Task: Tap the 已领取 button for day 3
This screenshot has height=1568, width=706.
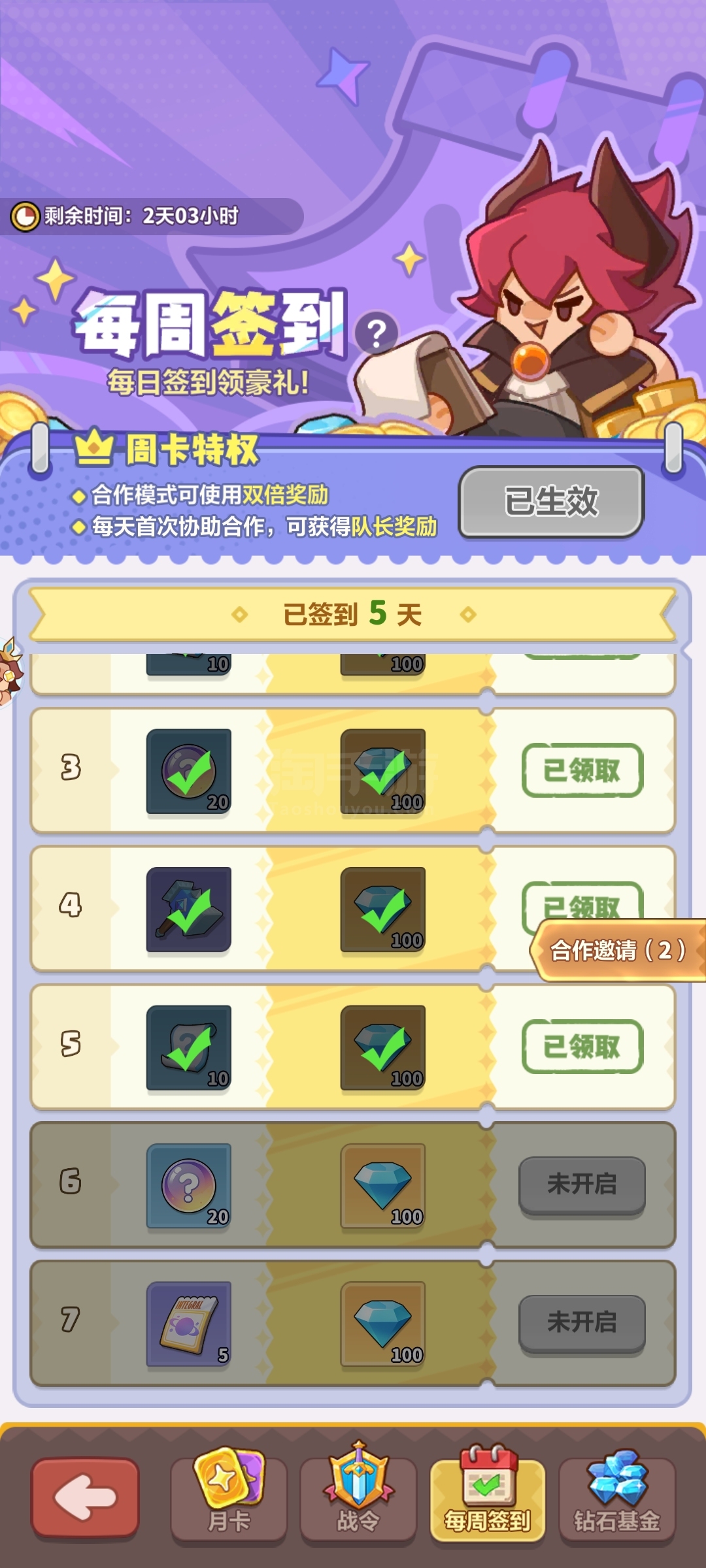Action: [582, 770]
